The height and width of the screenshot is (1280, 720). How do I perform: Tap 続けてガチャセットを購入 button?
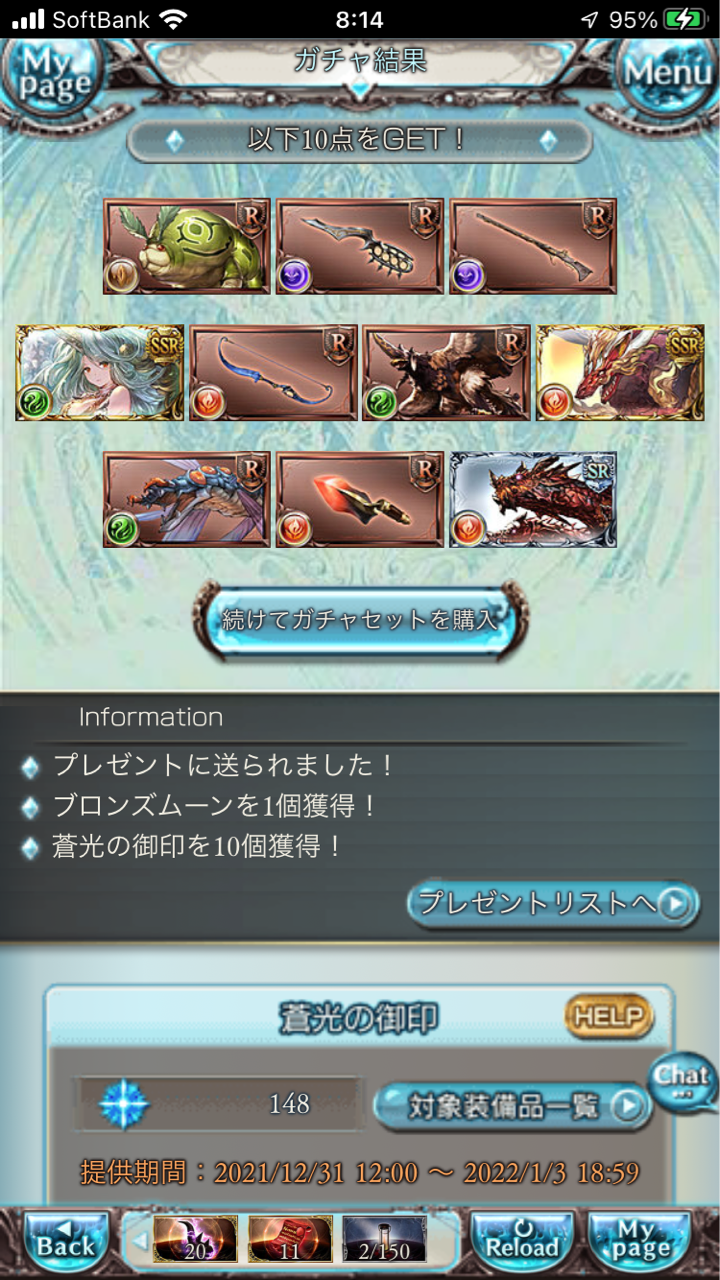[x=360, y=619]
